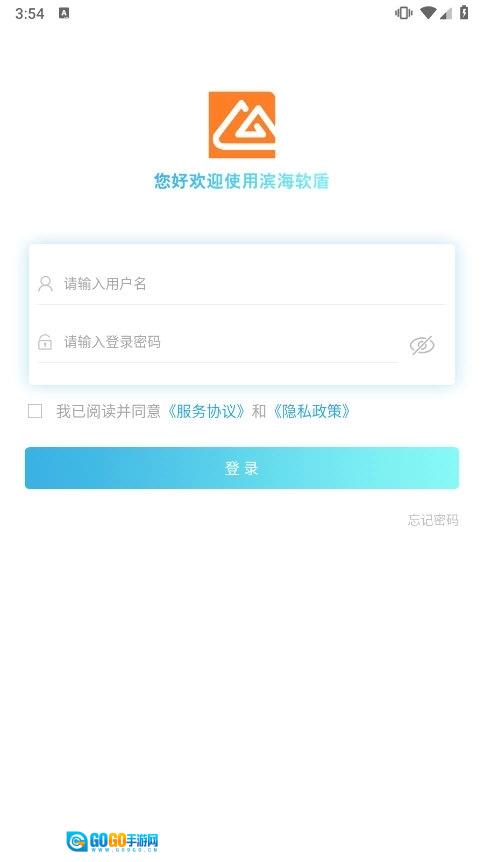Tap the 登录 button
Image resolution: width=484 pixels, height=862 pixels.
point(242,468)
